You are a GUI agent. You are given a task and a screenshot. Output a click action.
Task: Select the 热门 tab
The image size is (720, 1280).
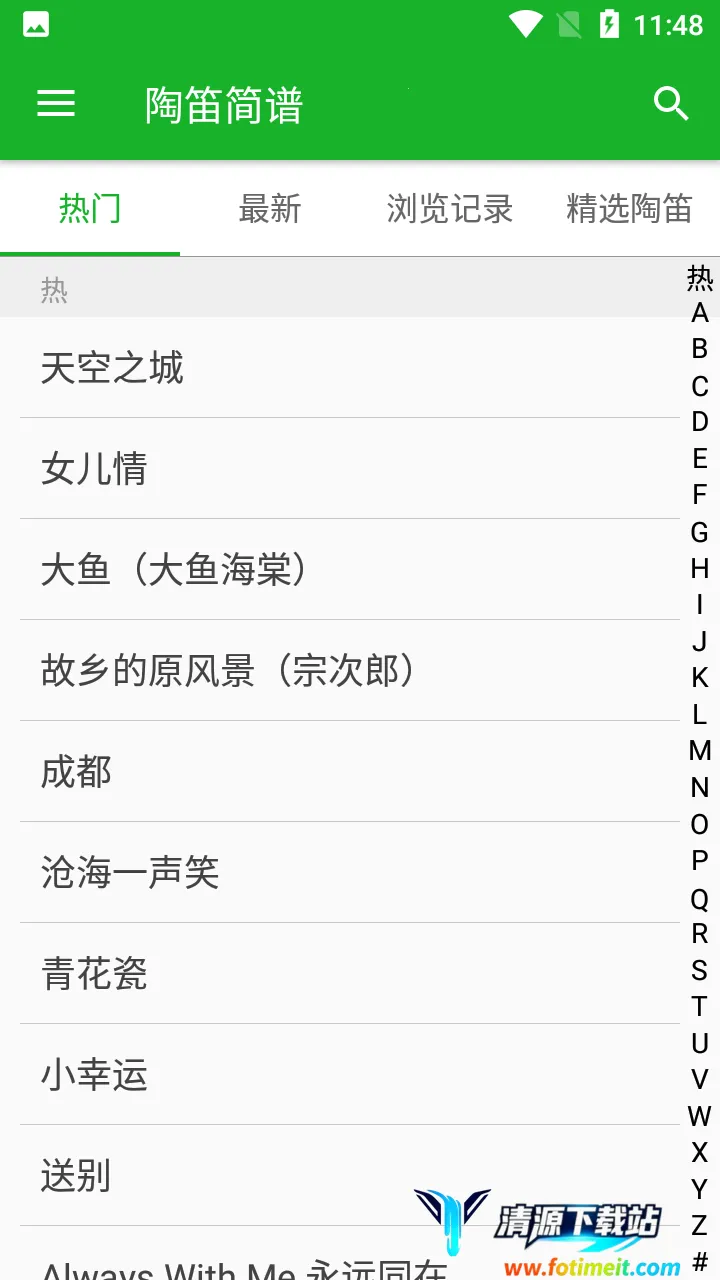tap(90, 209)
